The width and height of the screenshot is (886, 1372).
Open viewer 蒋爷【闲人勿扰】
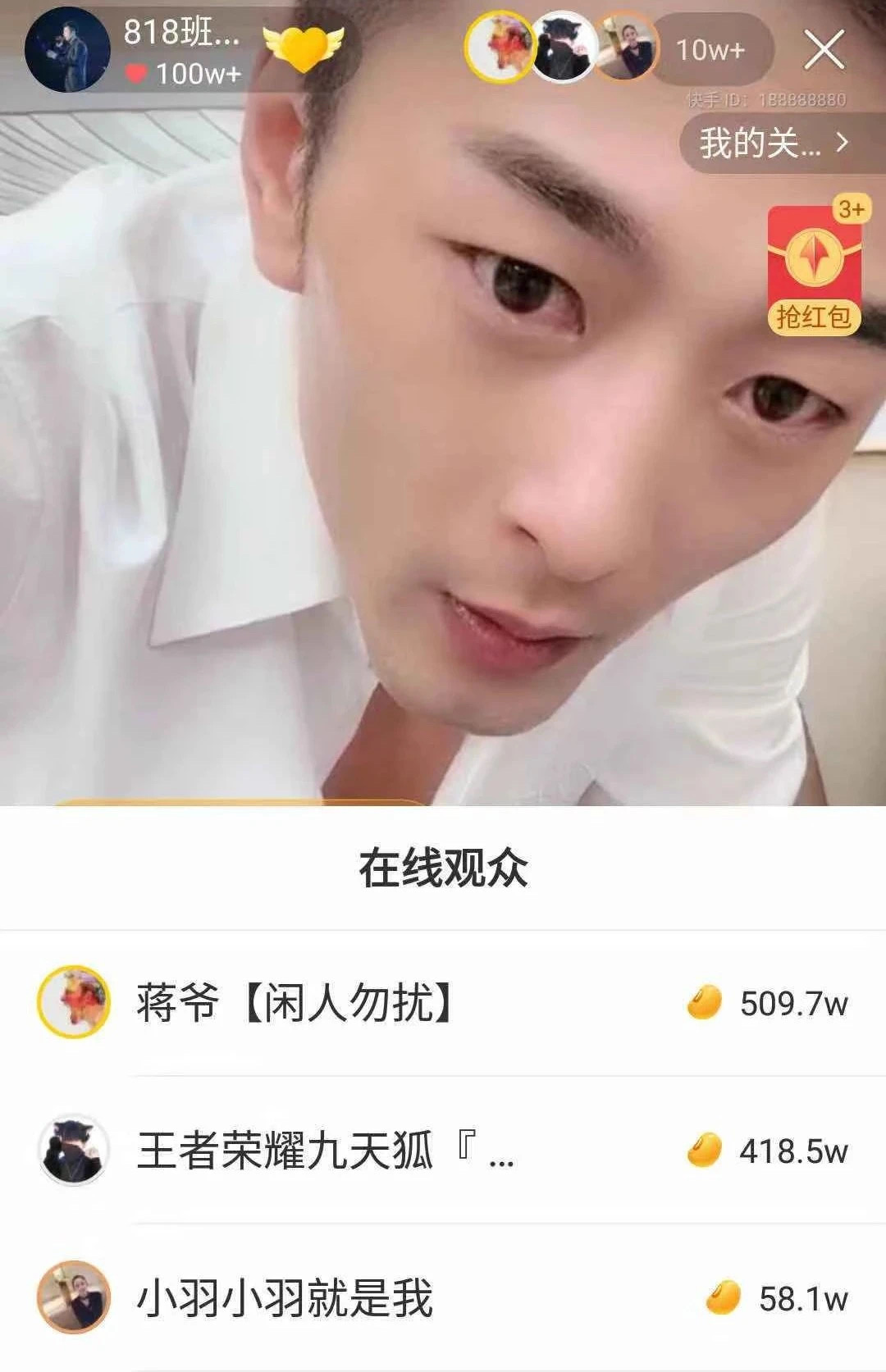pyautogui.click(x=294, y=1002)
